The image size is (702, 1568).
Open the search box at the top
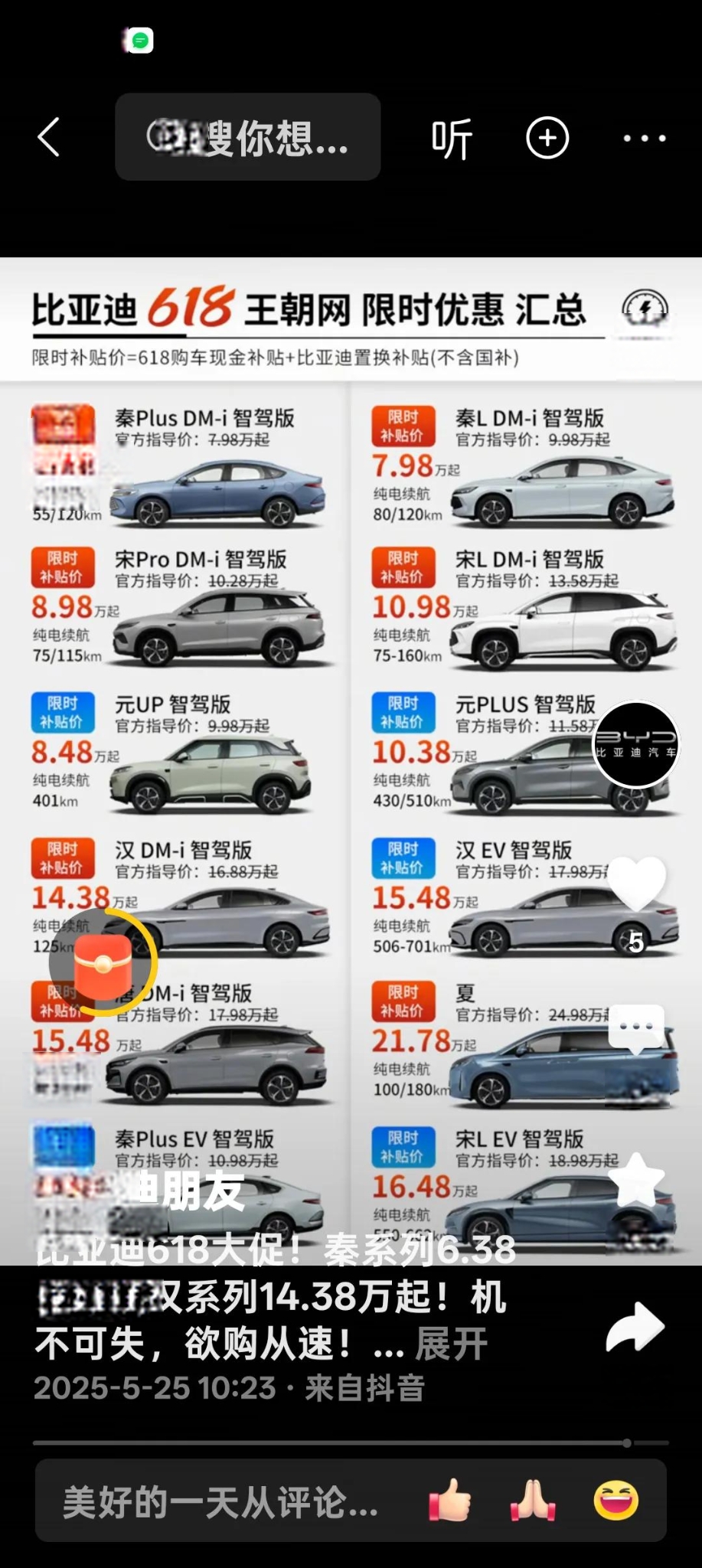[247, 138]
